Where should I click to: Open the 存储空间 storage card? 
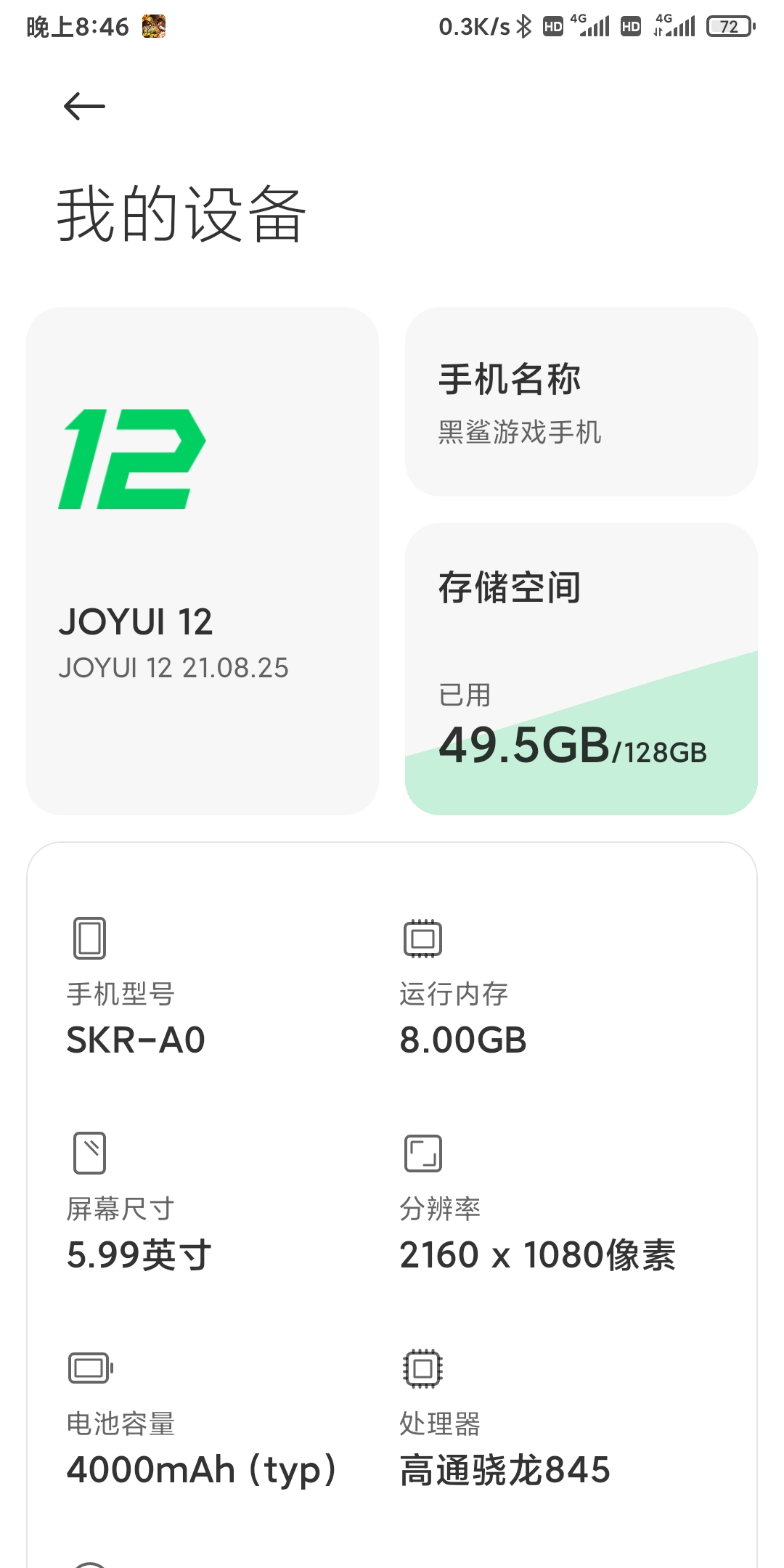pyautogui.click(x=581, y=669)
